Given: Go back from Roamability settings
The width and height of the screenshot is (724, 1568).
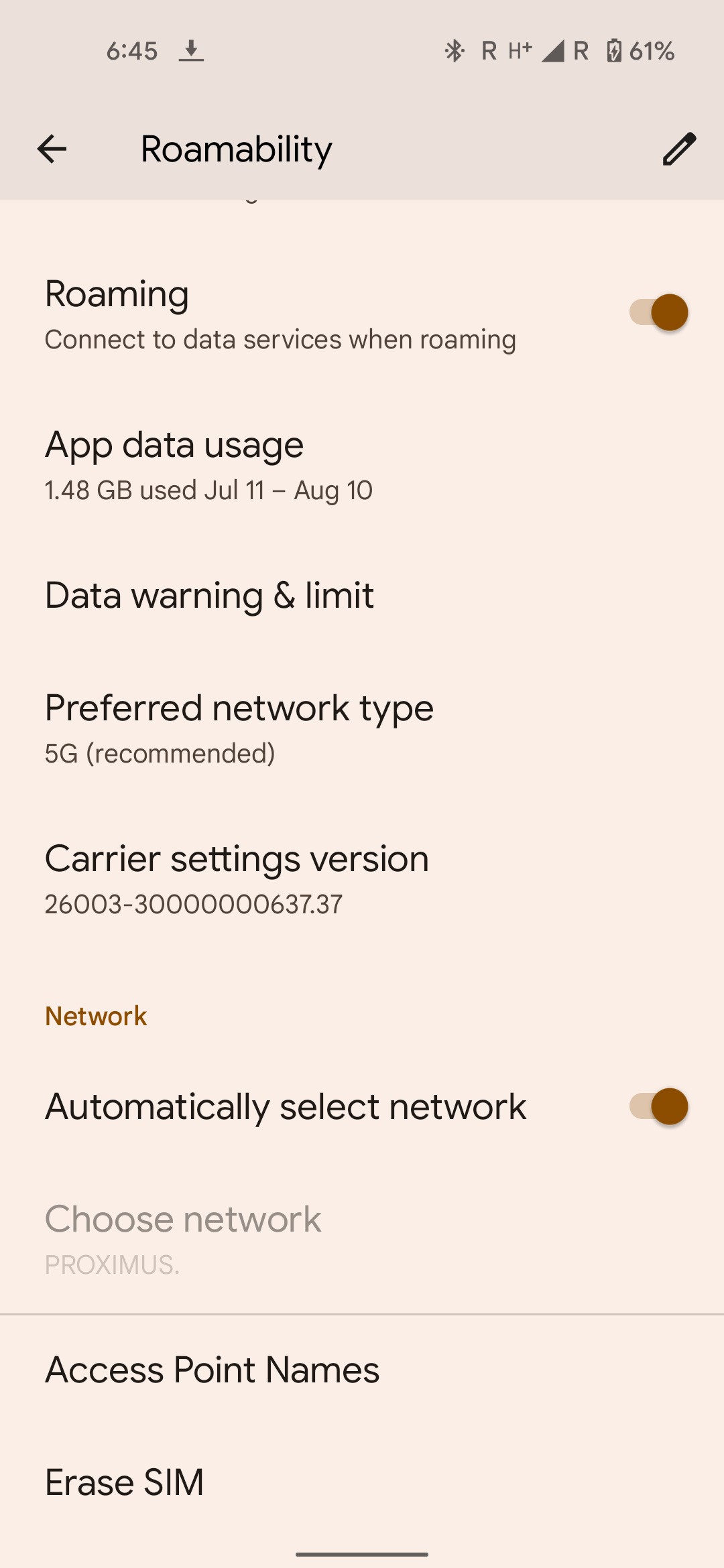Looking at the screenshot, I should click(52, 149).
